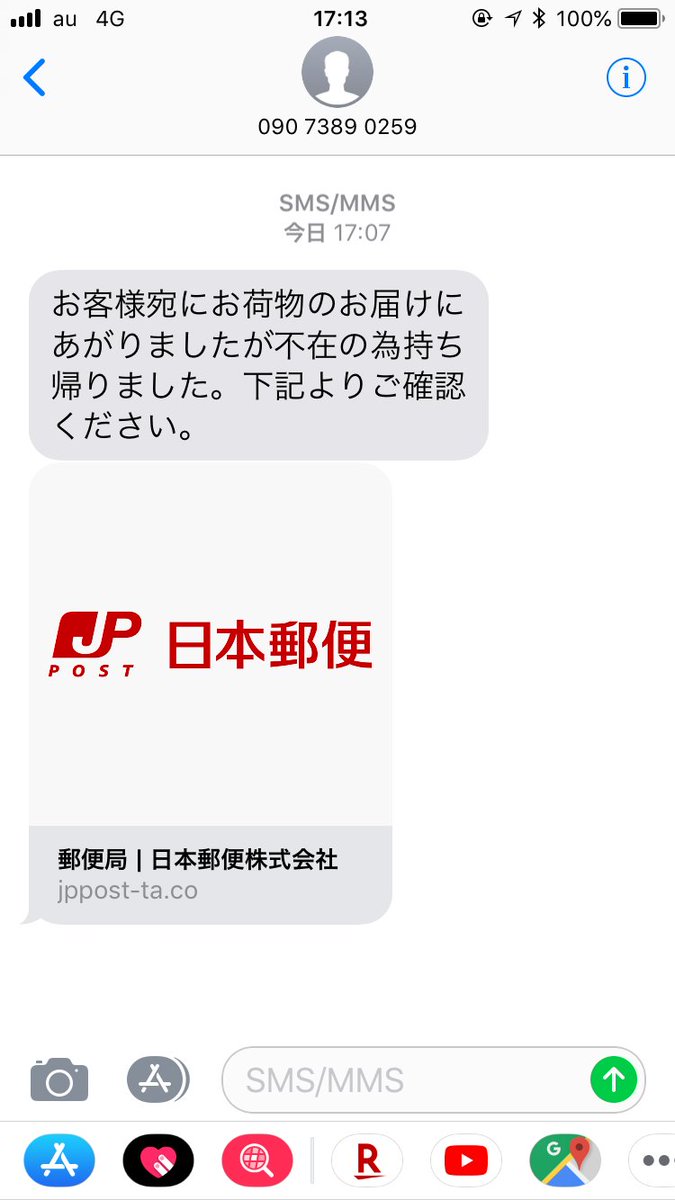Go back to the message list
Screen dimensions: 675x1200
(35, 78)
